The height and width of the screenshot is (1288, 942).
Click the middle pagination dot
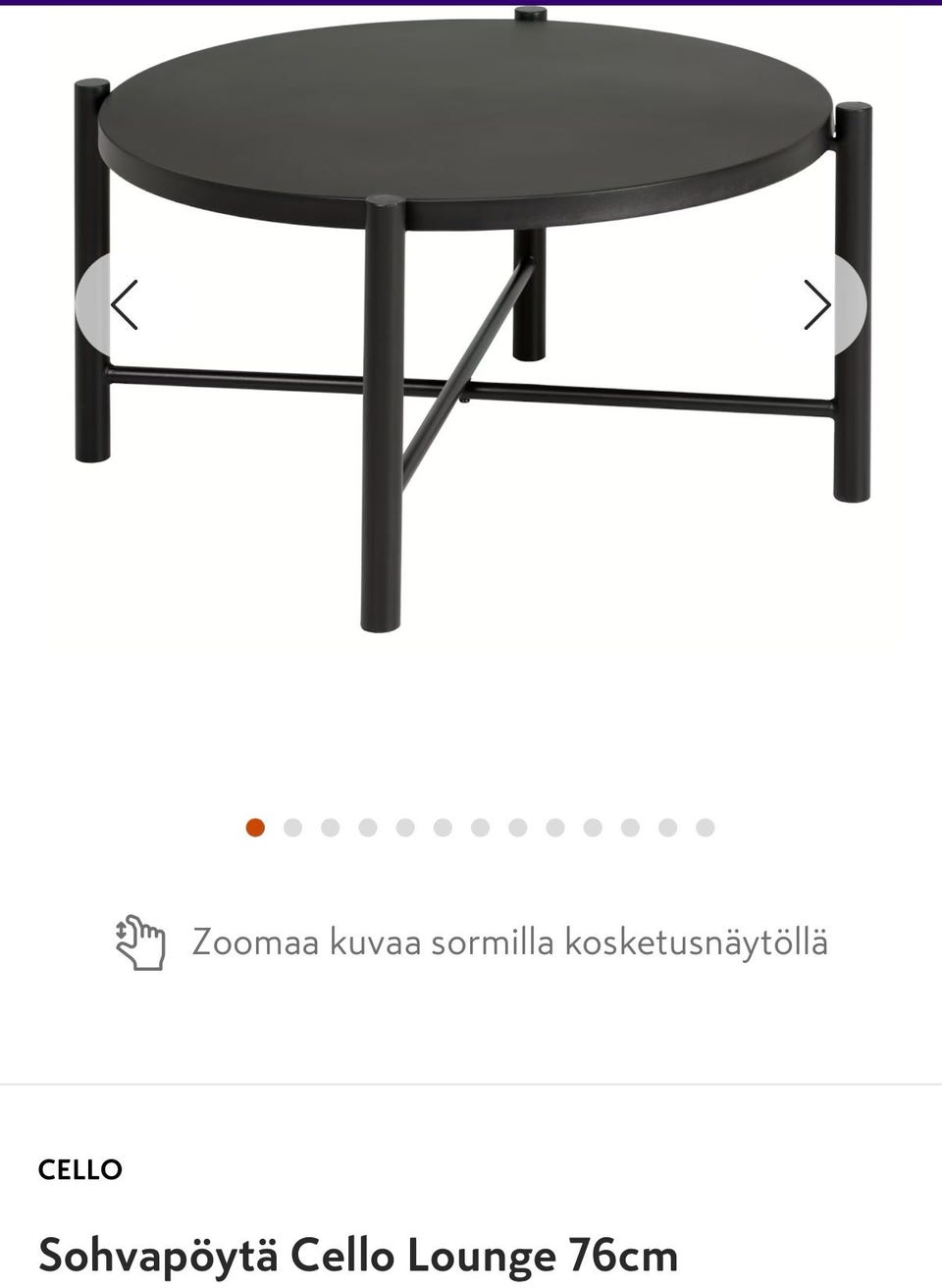(x=480, y=828)
